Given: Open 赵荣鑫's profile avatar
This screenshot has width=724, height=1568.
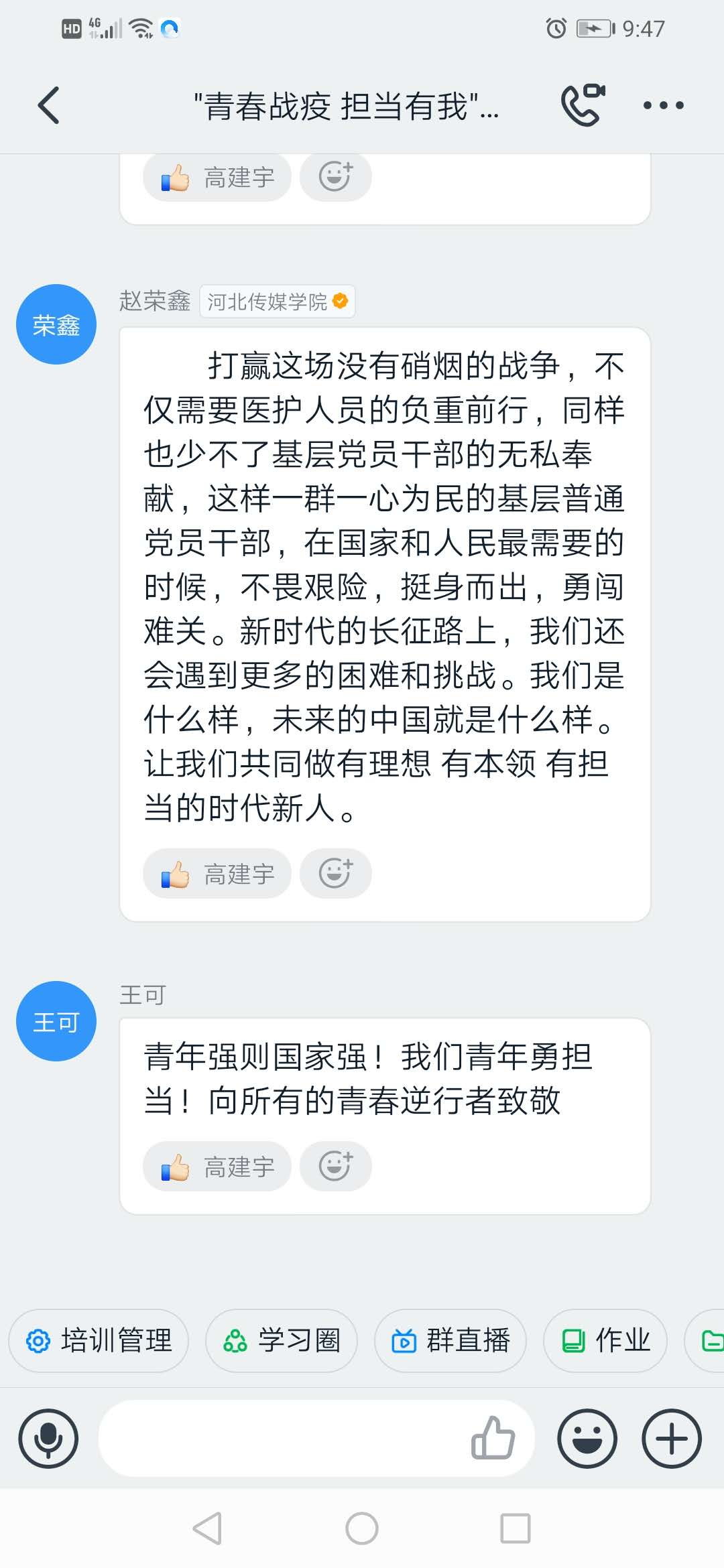Looking at the screenshot, I should [x=56, y=325].
